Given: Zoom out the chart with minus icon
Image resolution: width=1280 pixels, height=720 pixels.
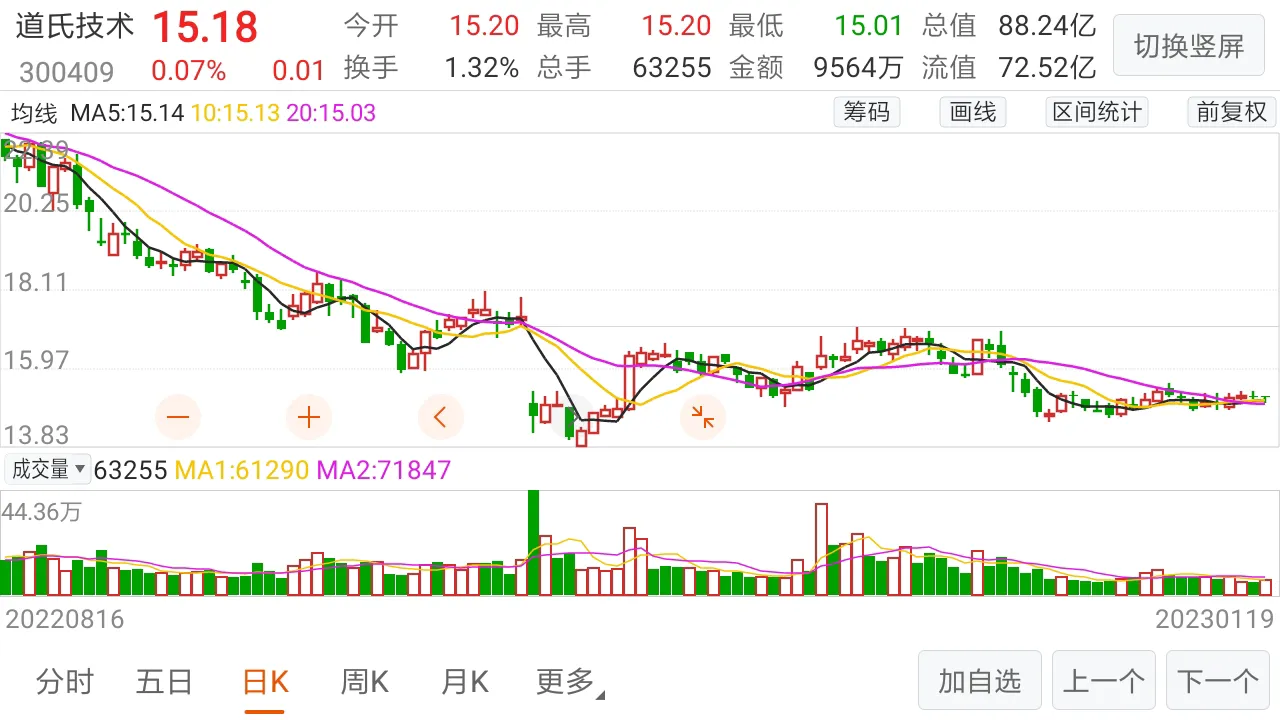Looking at the screenshot, I should tap(178, 417).
